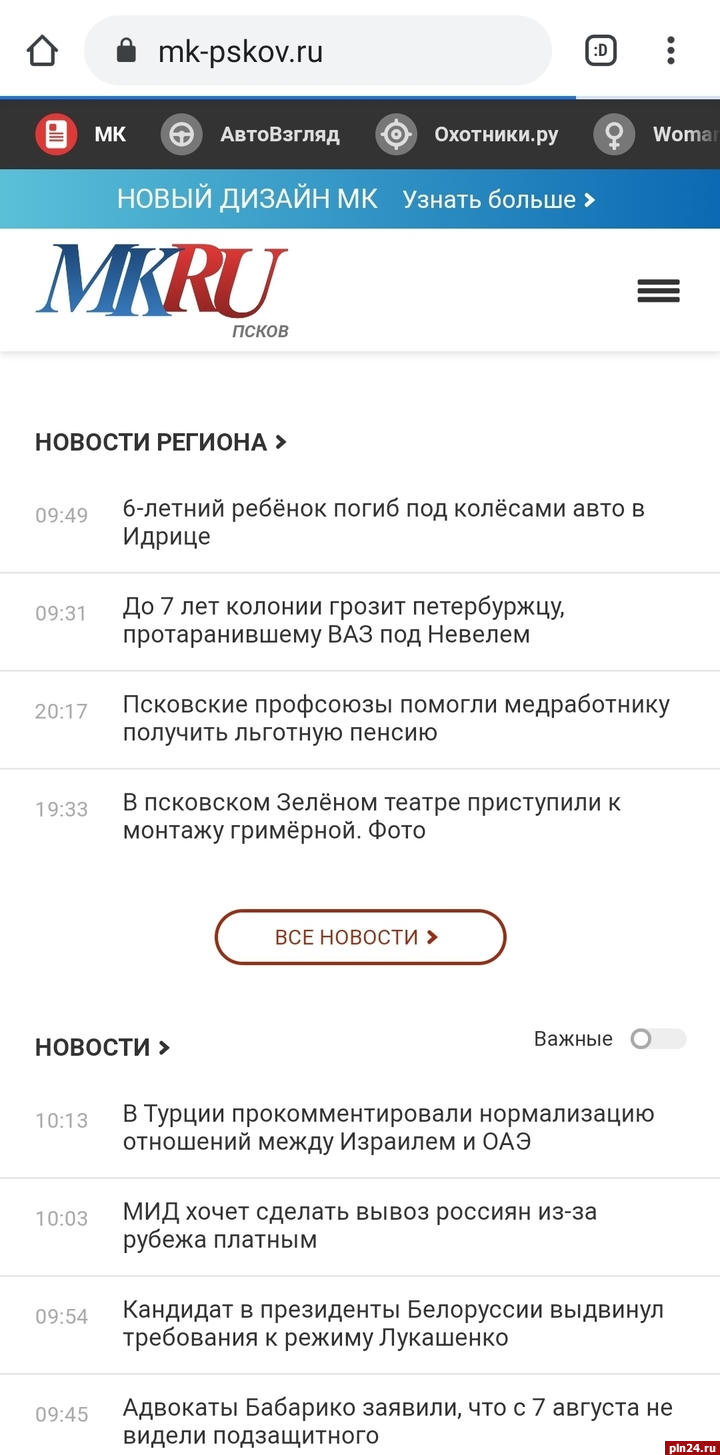Screen dimensions: 720x1455
Task: Open the article about Псковские профсоюзы
Action: [395, 718]
